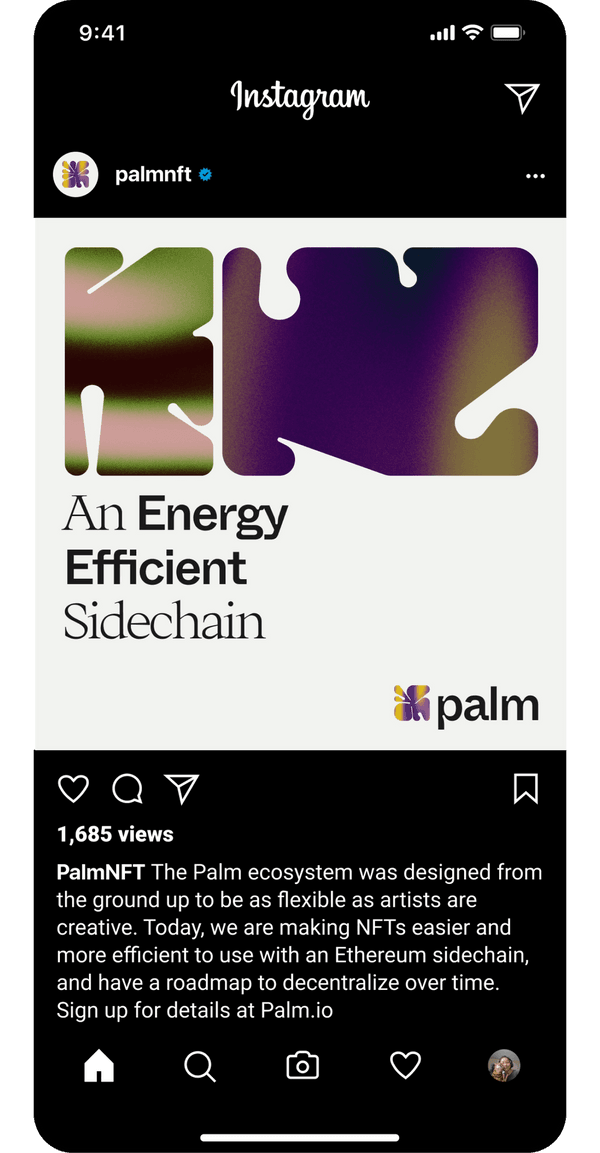
Task: Share the post using the paper plane icon
Action: [181, 789]
